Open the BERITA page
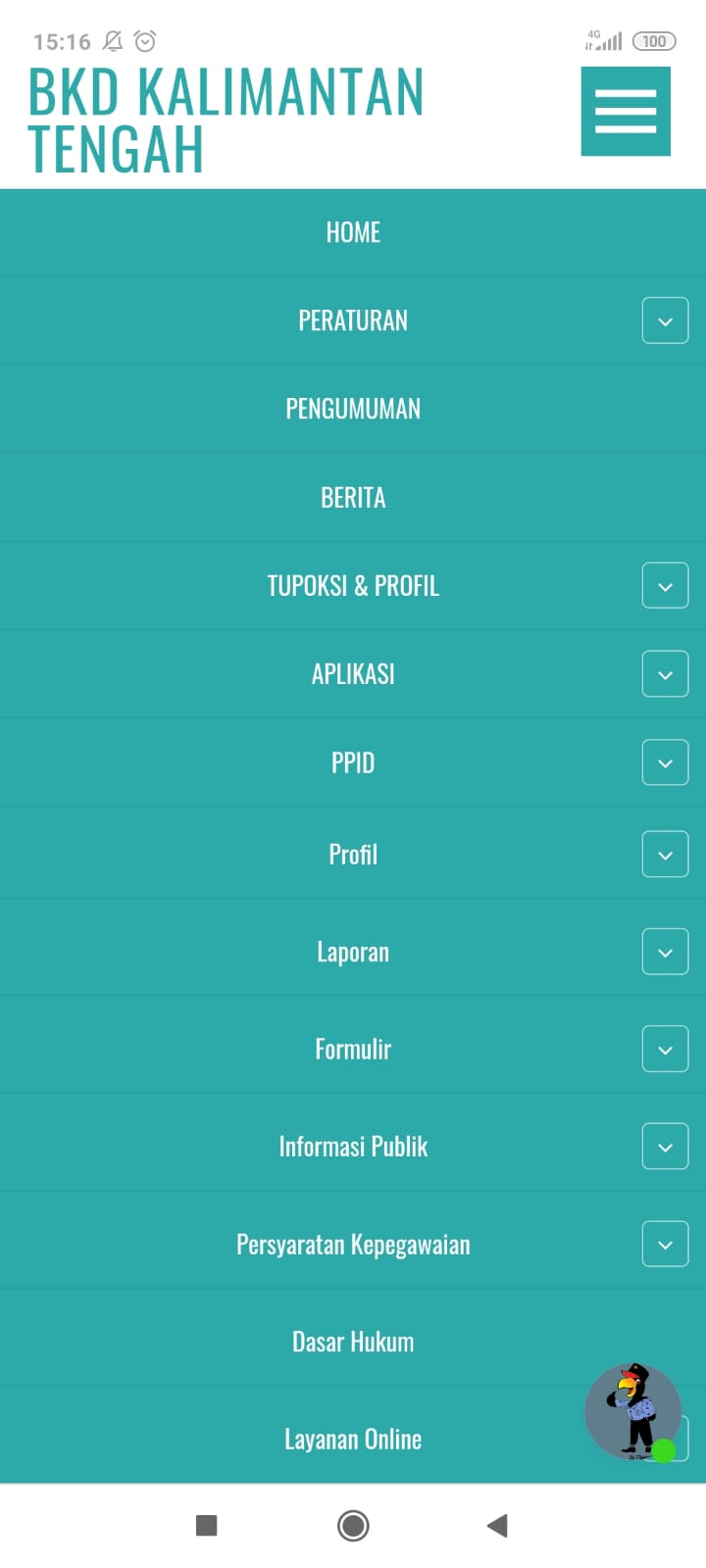 (353, 497)
